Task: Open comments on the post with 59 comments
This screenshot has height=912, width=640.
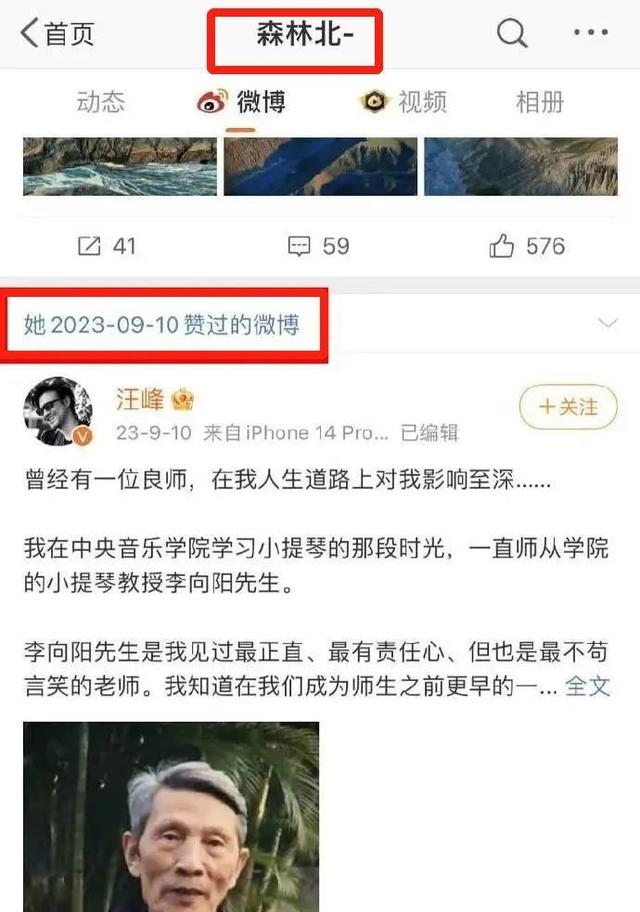Action: pos(318,246)
